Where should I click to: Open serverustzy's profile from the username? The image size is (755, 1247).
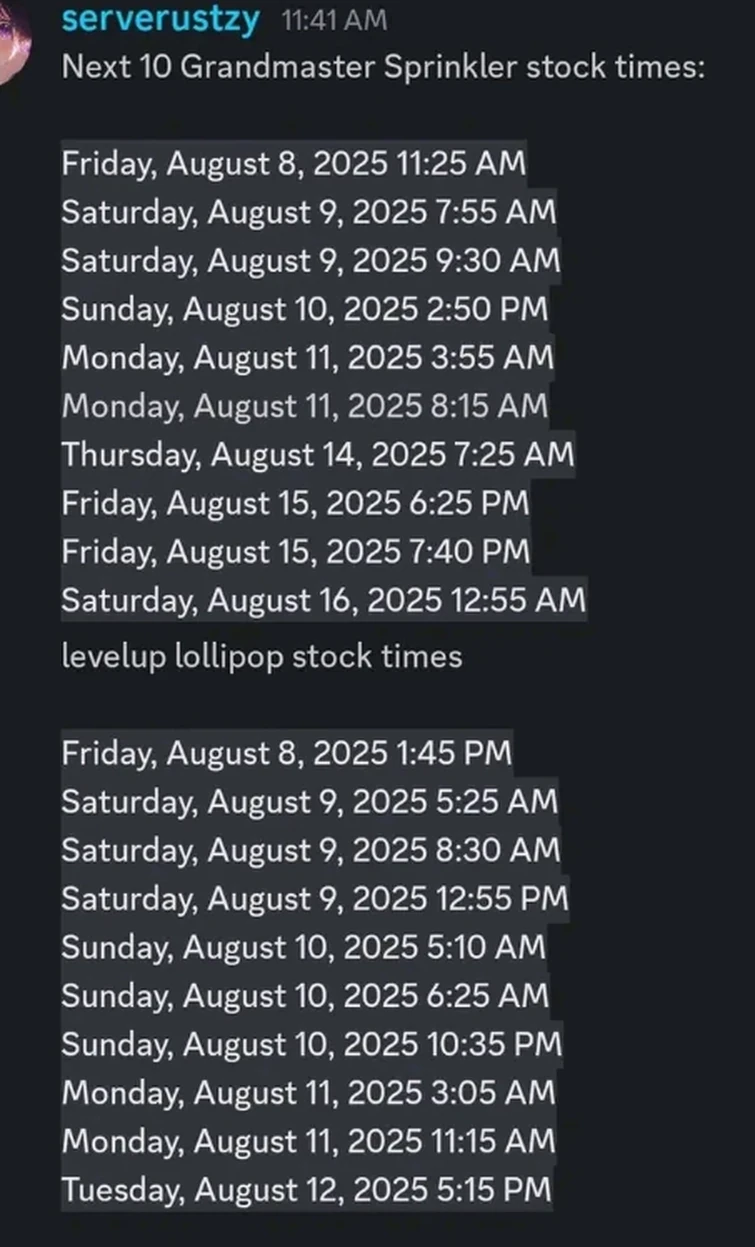click(x=161, y=19)
